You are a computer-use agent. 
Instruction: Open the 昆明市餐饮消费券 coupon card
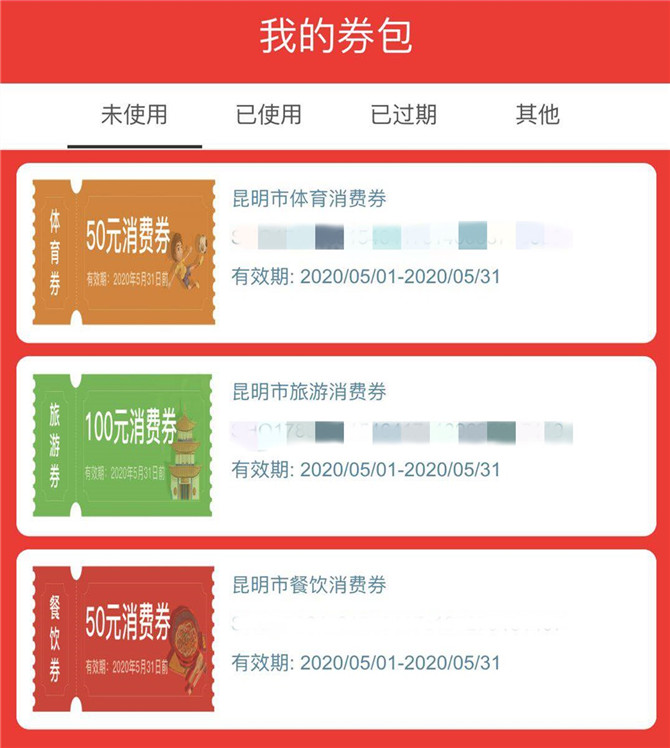(x=336, y=638)
